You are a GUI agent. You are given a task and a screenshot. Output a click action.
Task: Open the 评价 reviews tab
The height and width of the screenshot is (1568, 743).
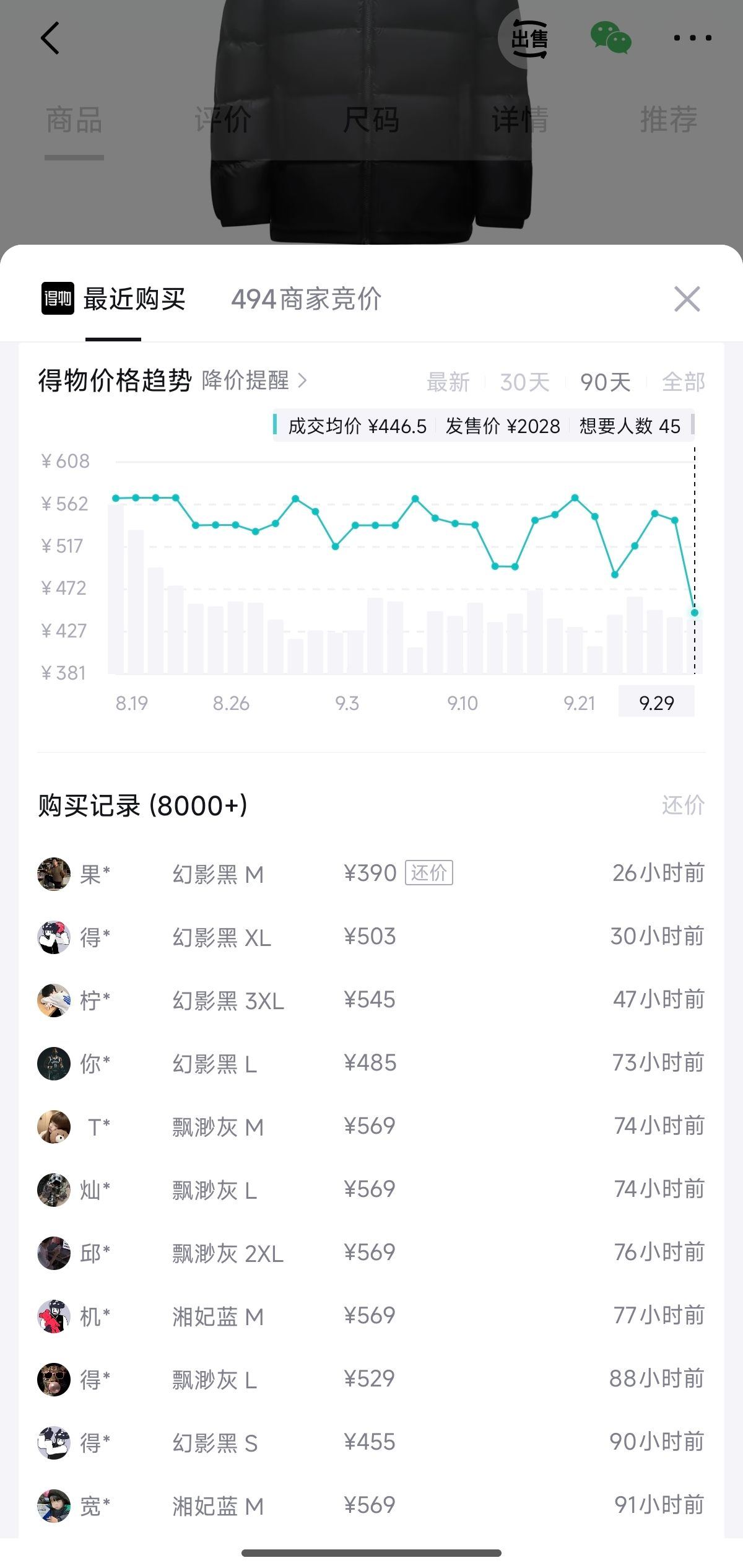point(223,120)
